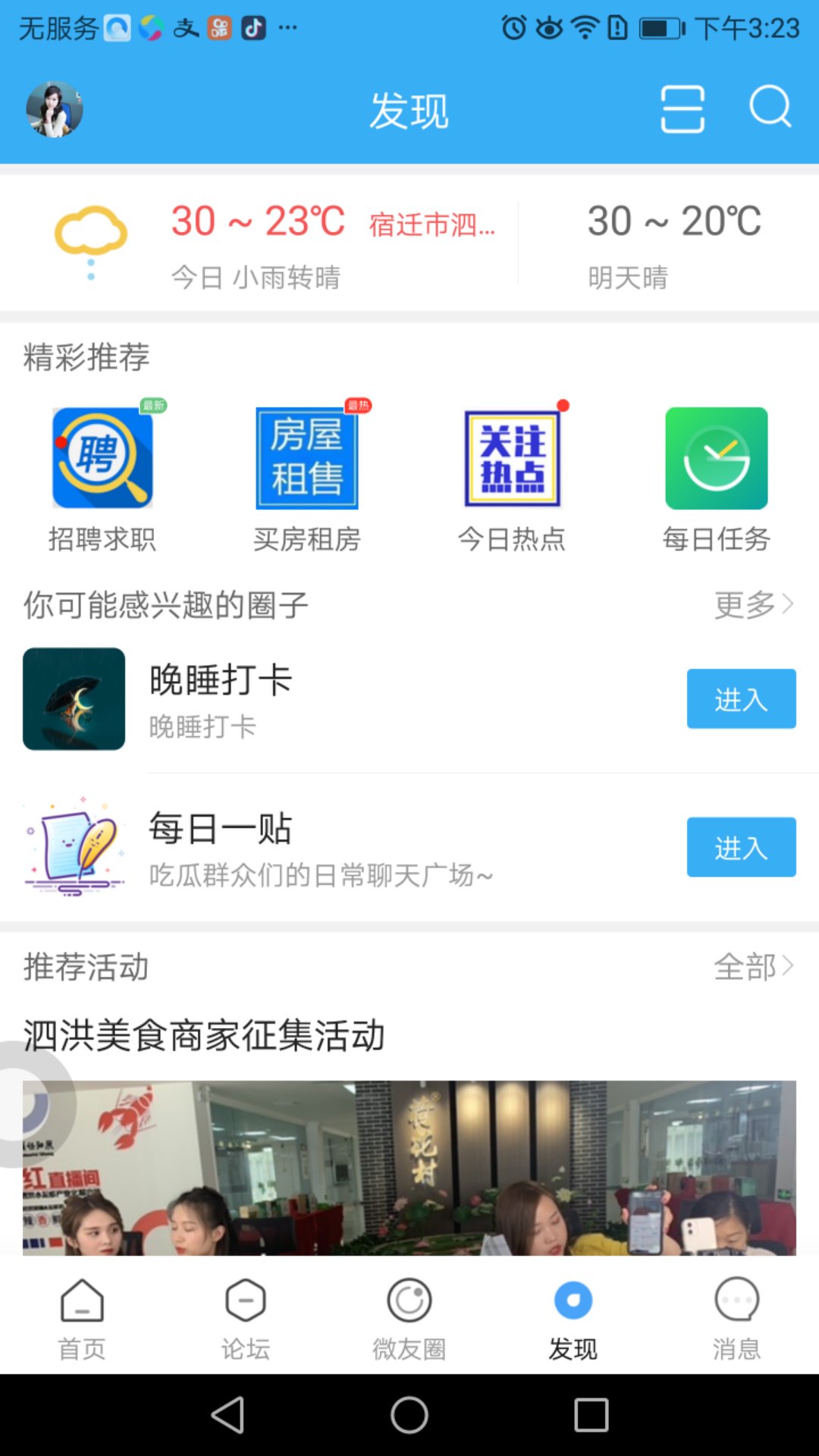Open the profile avatar

(55, 110)
